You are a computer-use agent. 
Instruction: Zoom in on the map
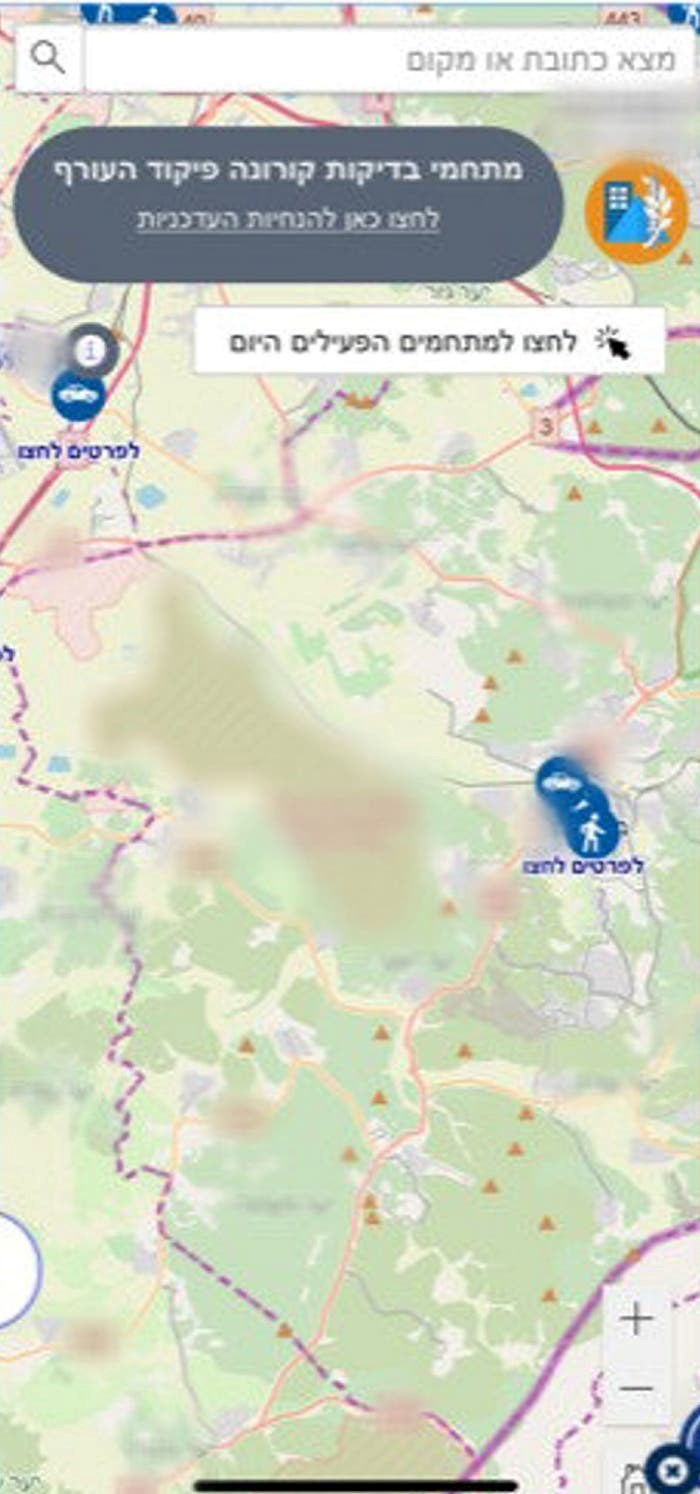point(636,1320)
